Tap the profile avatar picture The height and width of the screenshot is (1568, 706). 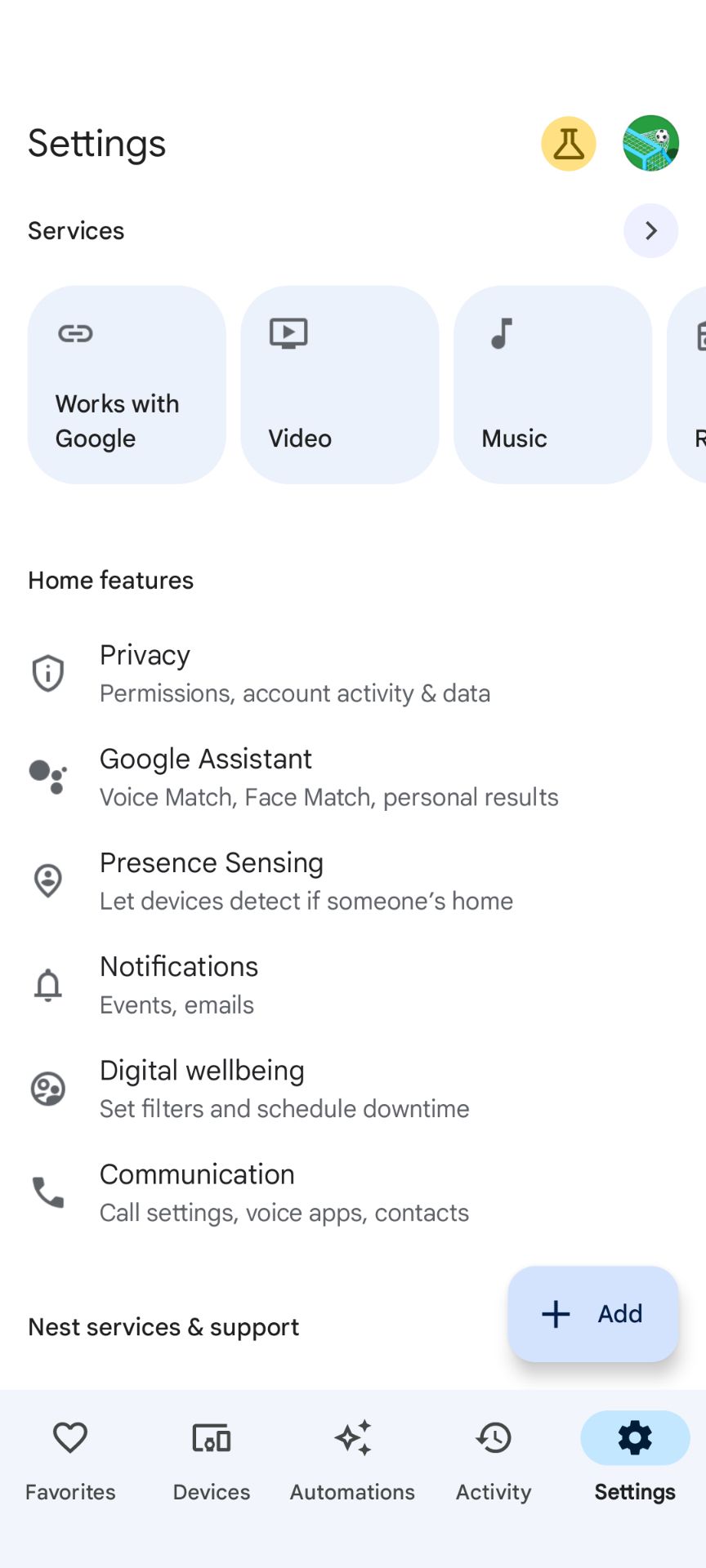point(650,143)
